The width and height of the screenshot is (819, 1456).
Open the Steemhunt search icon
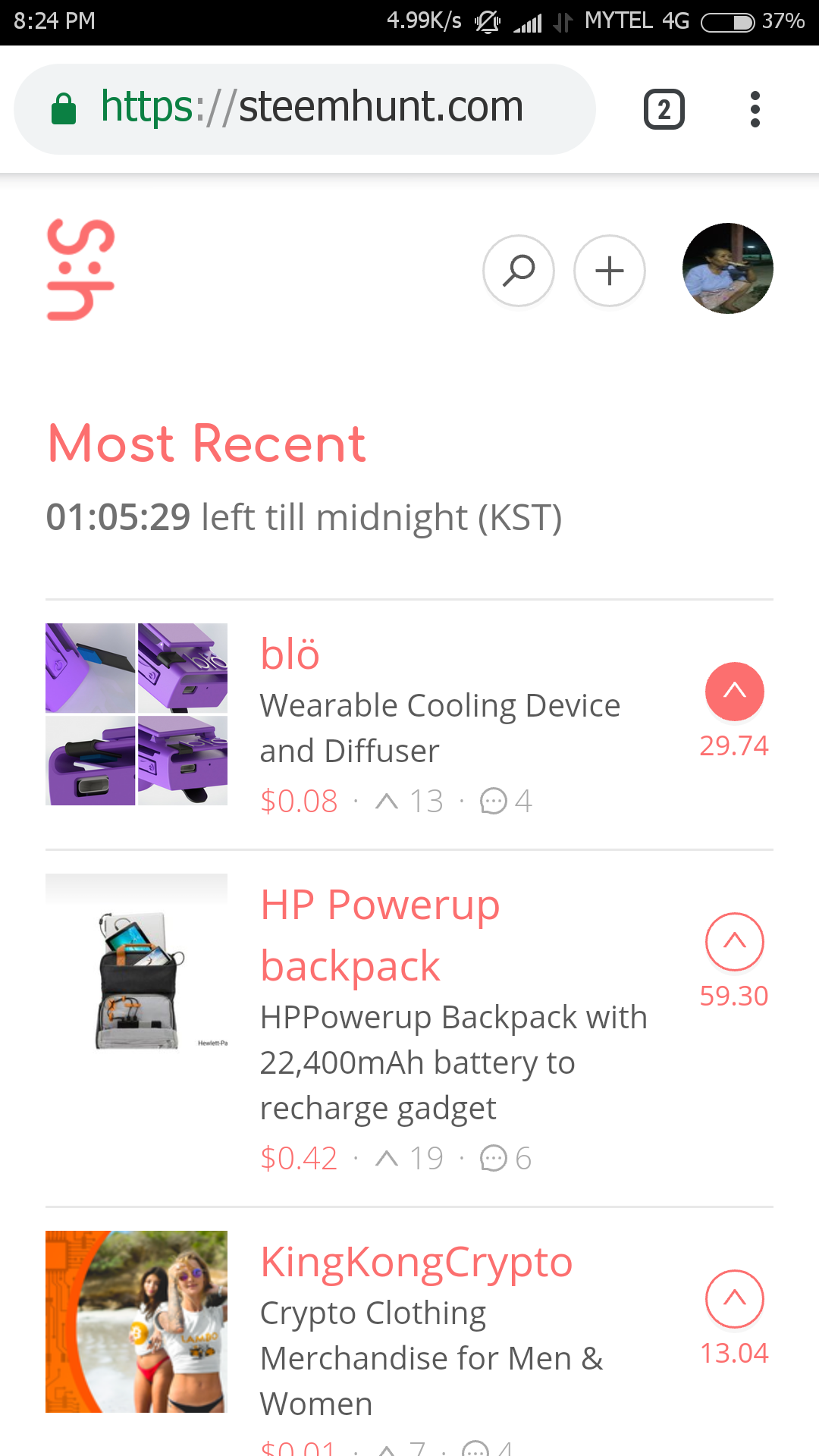click(519, 271)
